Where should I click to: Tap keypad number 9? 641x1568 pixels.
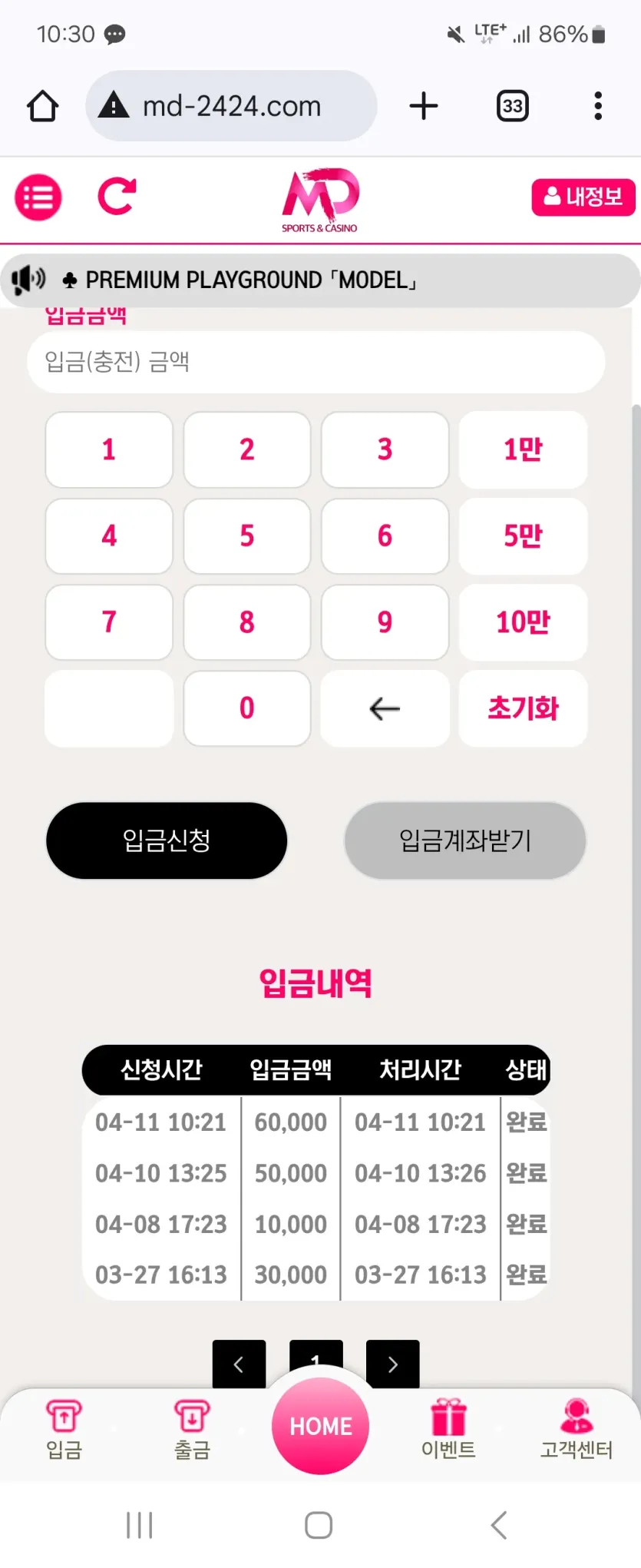(385, 622)
